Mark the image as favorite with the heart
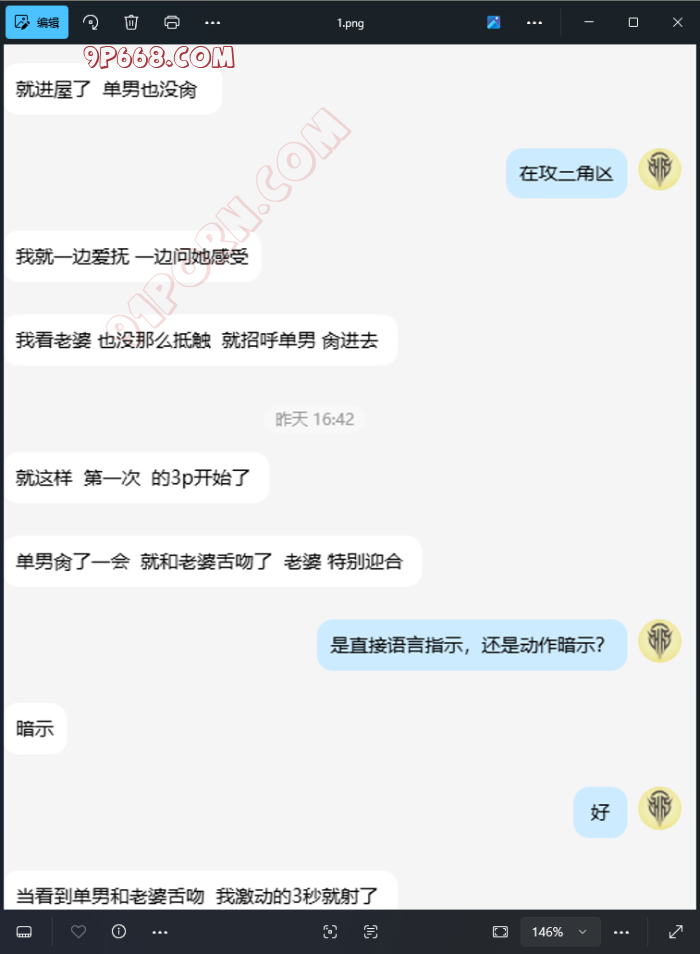 tap(79, 931)
